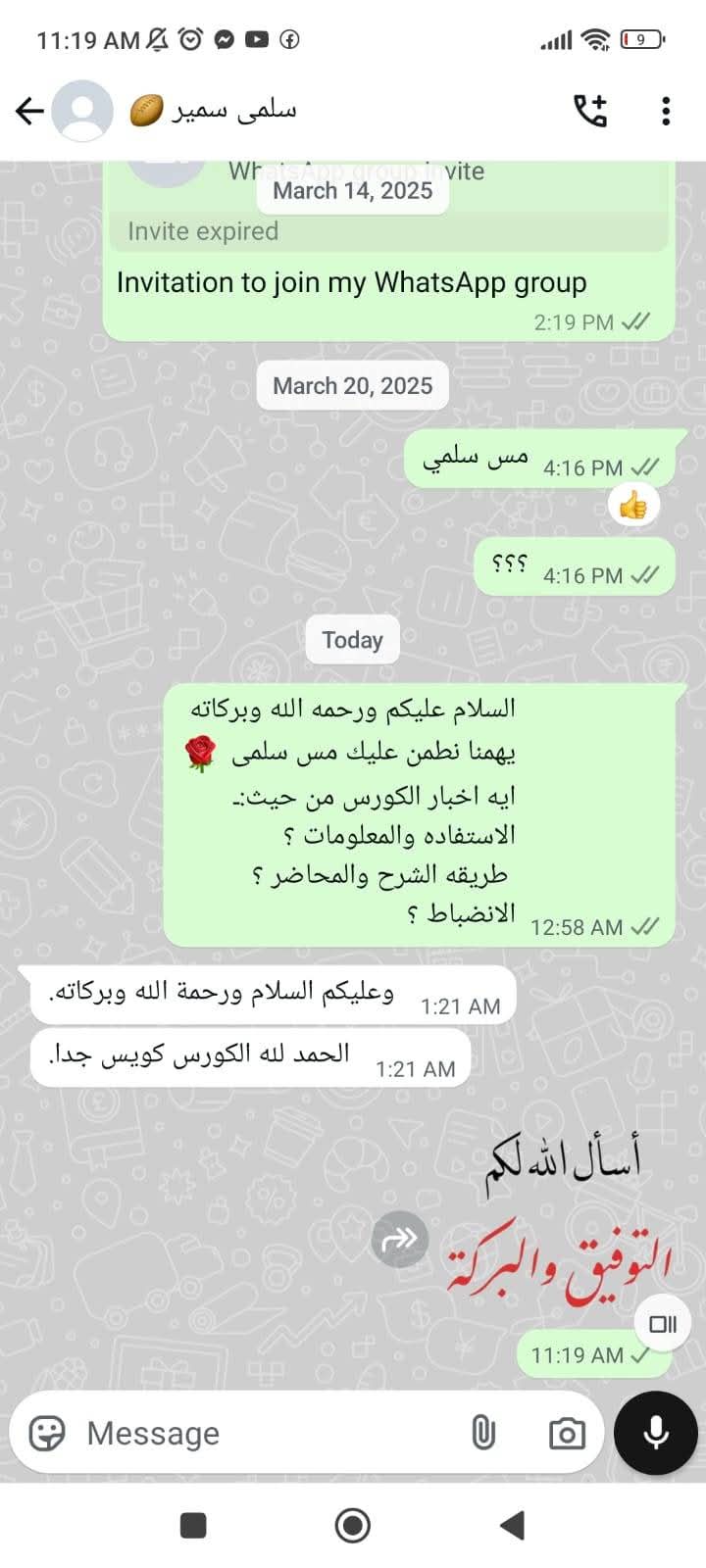Open the overflow menu
706x1568 pixels.
pyautogui.click(x=666, y=111)
